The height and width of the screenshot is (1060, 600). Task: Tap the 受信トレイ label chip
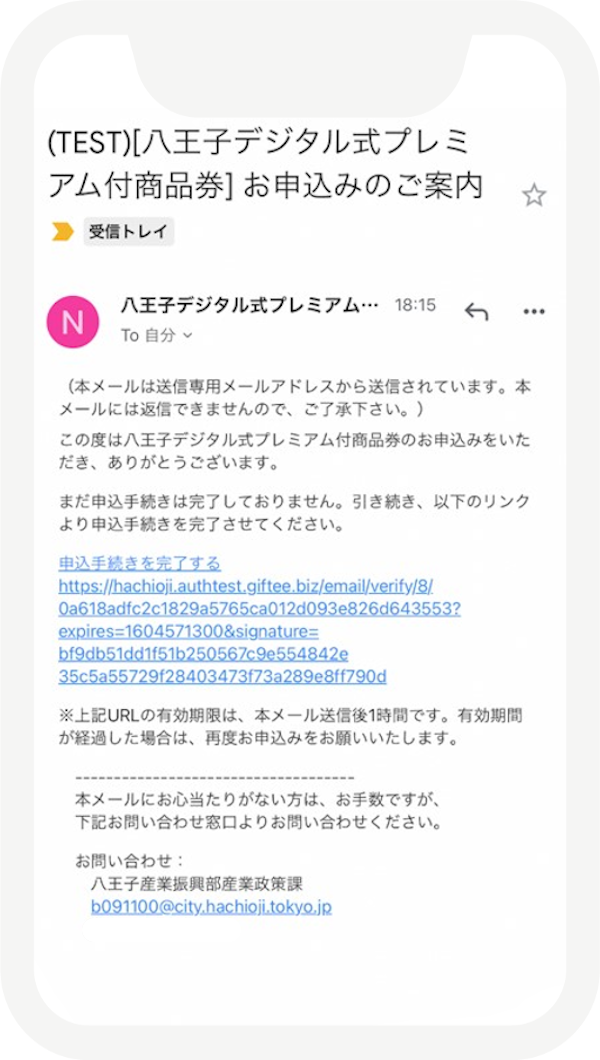129,232
